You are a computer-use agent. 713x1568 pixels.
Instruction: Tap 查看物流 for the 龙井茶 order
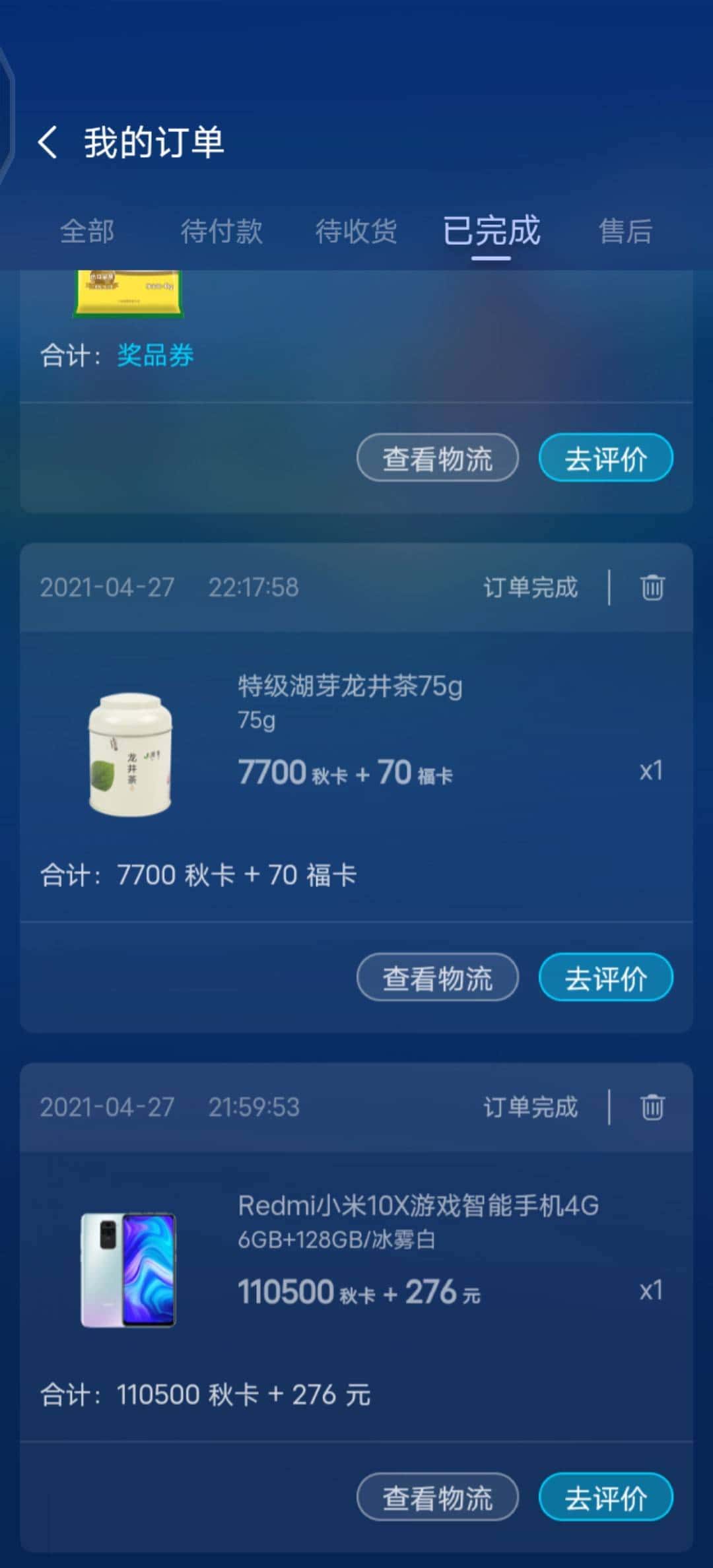437,979
